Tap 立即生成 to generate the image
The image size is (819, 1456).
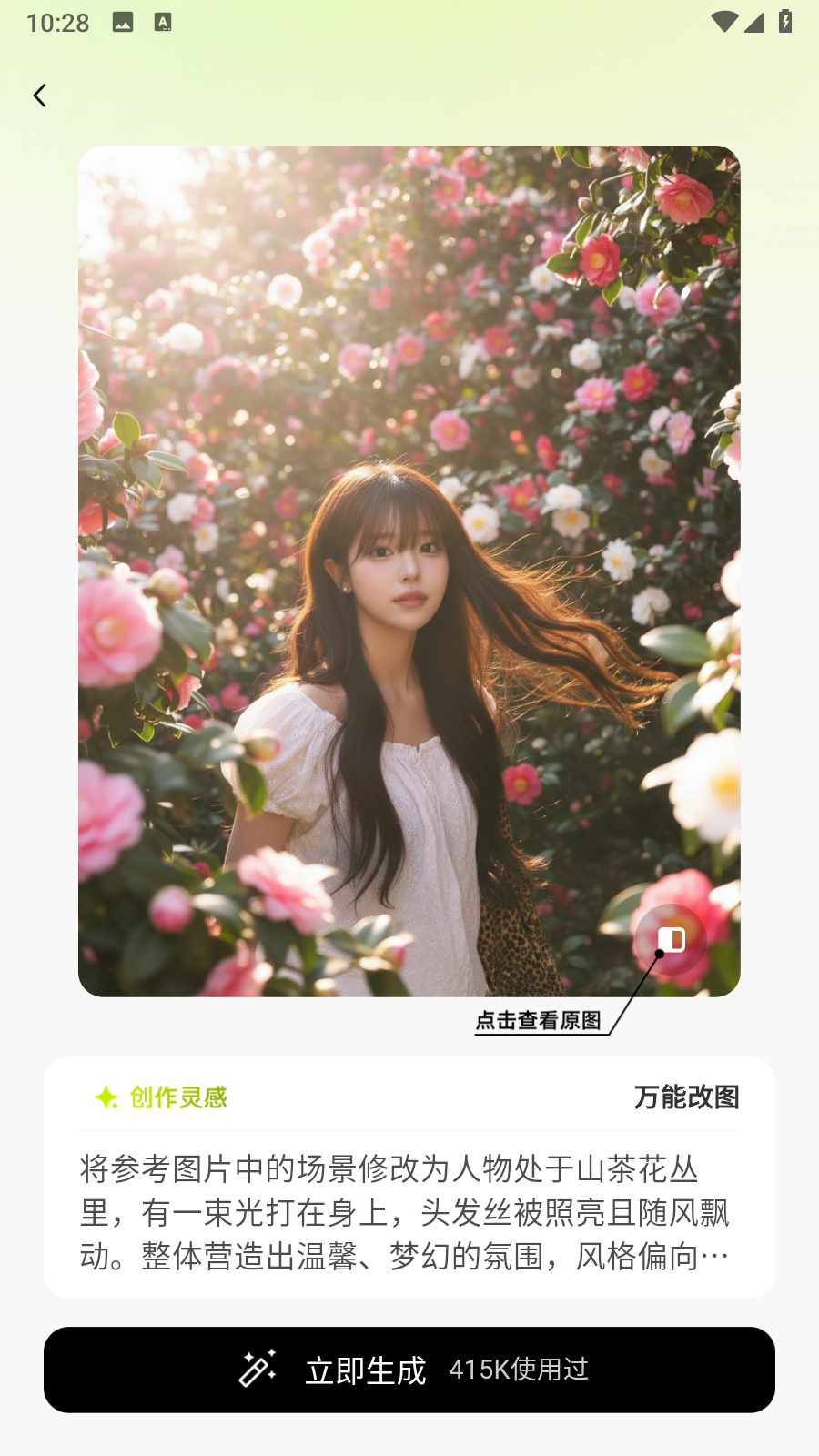pos(365,1370)
